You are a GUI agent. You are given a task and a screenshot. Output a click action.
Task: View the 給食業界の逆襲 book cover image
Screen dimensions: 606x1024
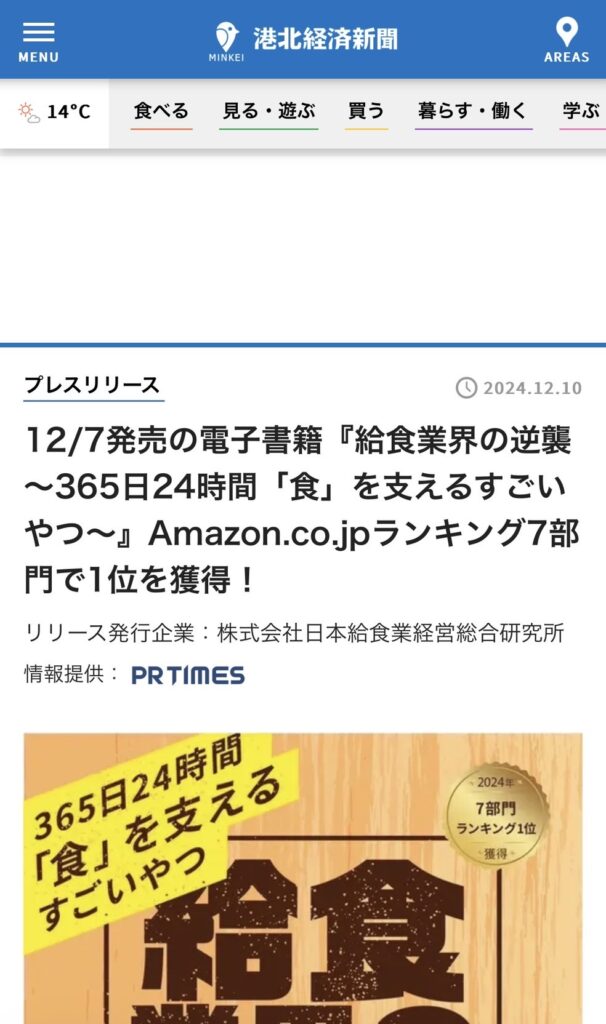pyautogui.click(x=303, y=880)
